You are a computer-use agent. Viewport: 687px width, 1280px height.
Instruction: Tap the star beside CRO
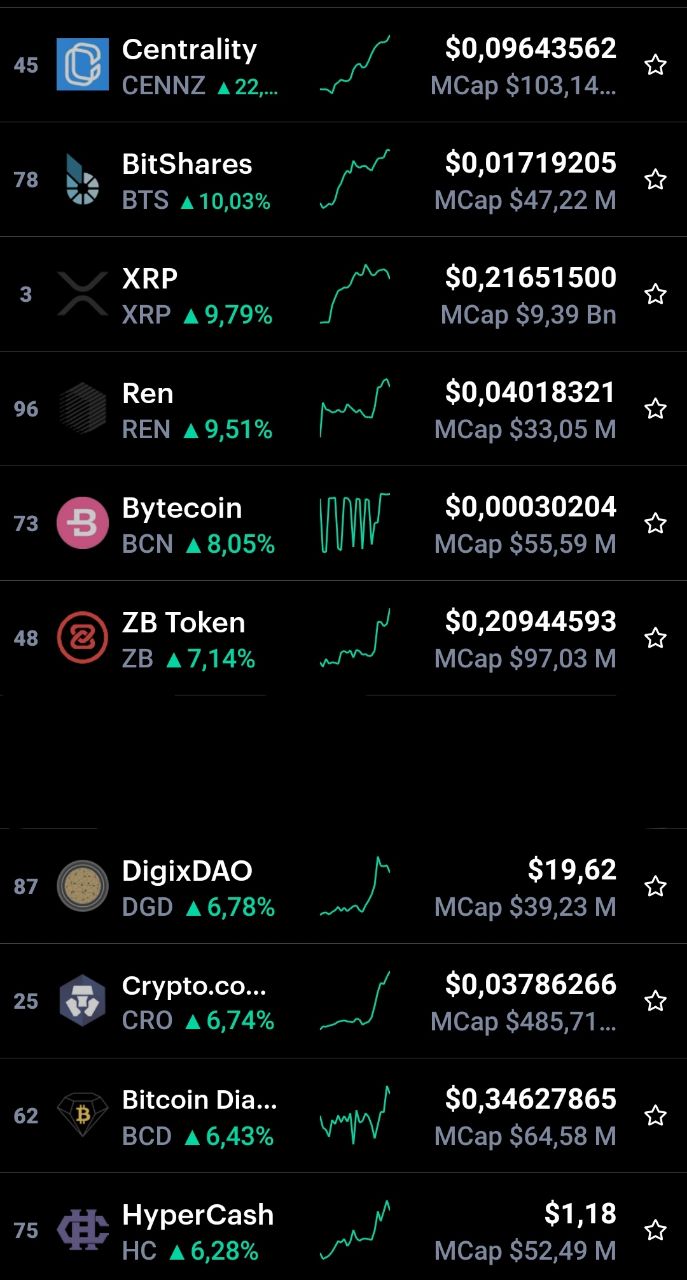tap(655, 1001)
